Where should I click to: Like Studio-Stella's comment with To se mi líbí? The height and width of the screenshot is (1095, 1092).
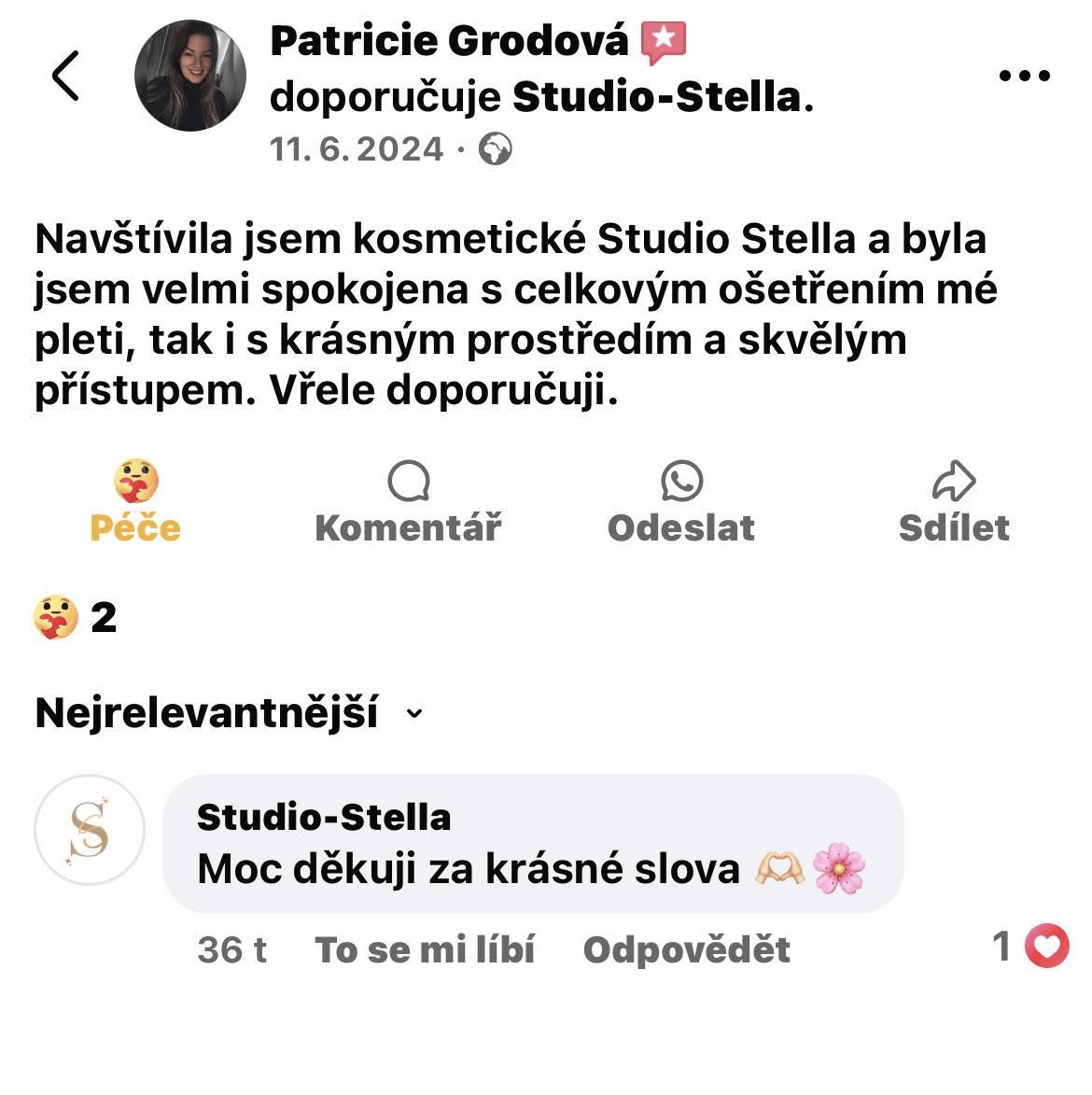[425, 949]
